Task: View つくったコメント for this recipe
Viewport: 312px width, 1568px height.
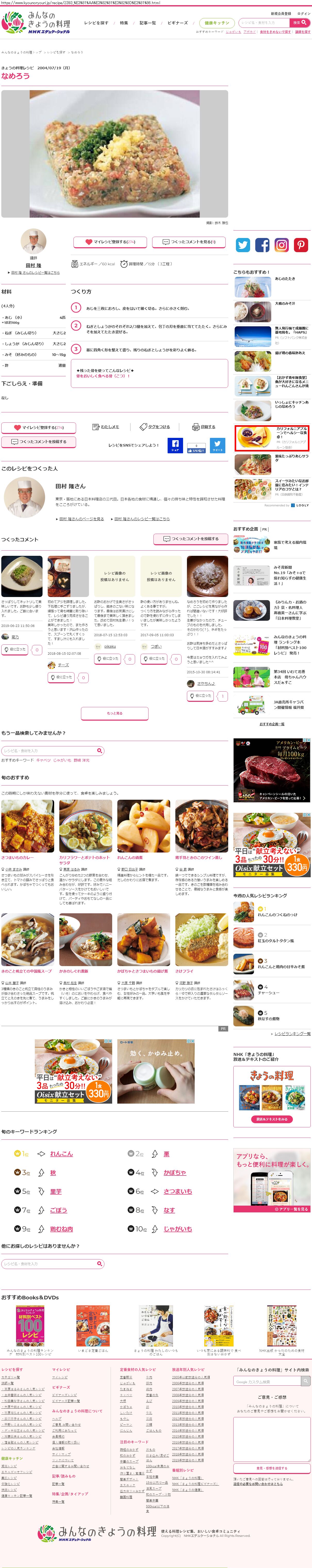Action: click(x=188, y=242)
